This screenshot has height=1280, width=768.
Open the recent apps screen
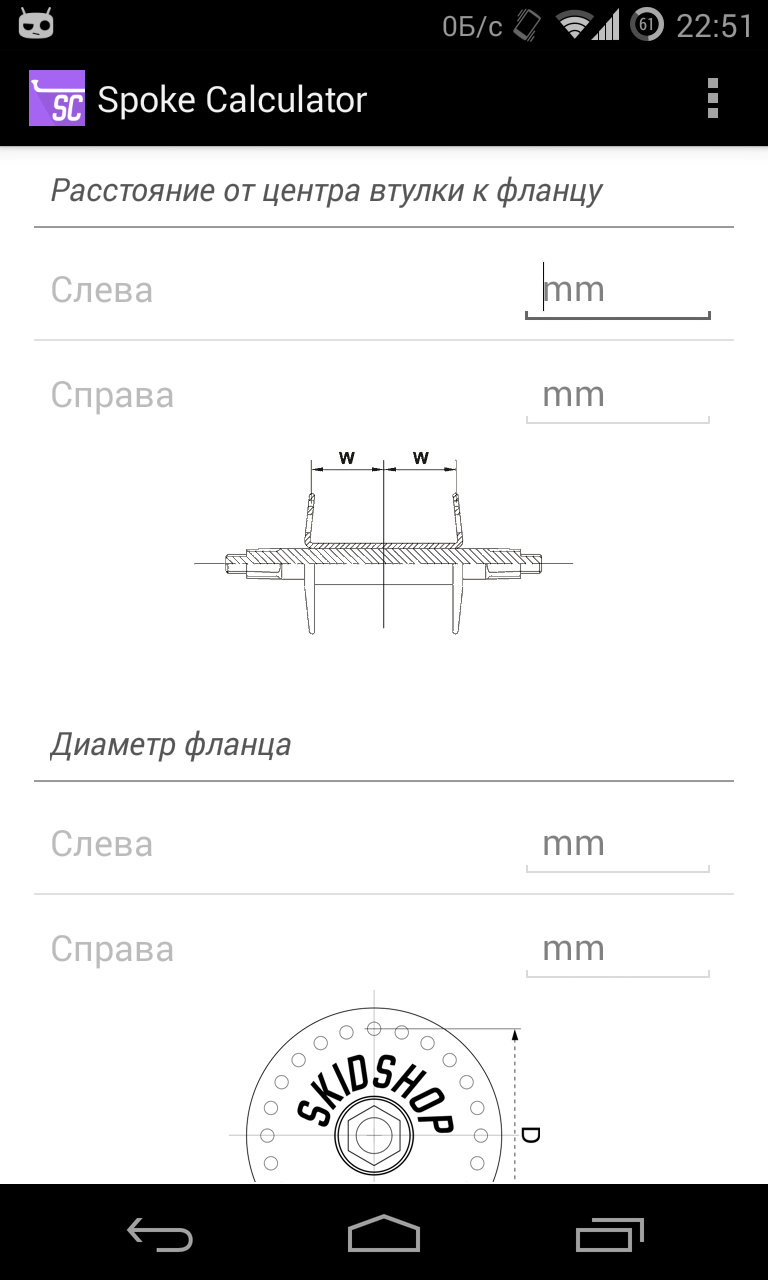pos(610,1234)
